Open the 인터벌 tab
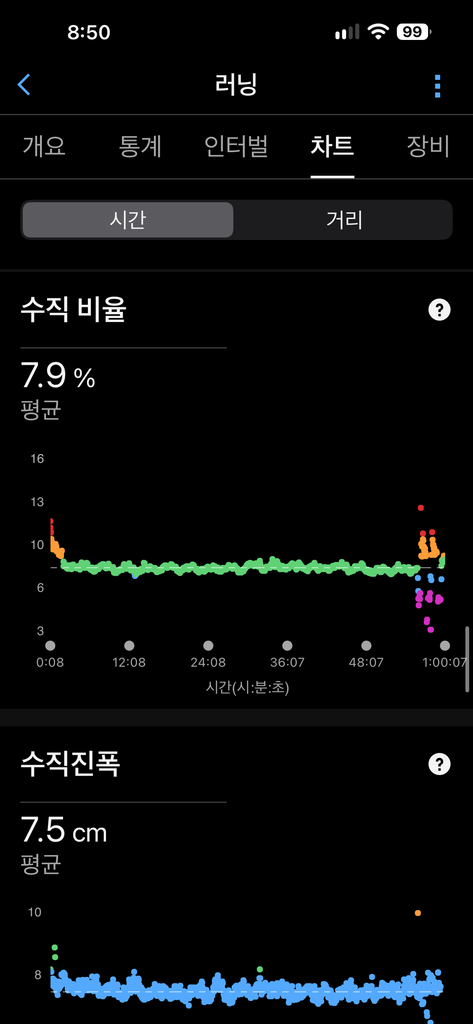The width and height of the screenshot is (473, 1024). (x=236, y=146)
